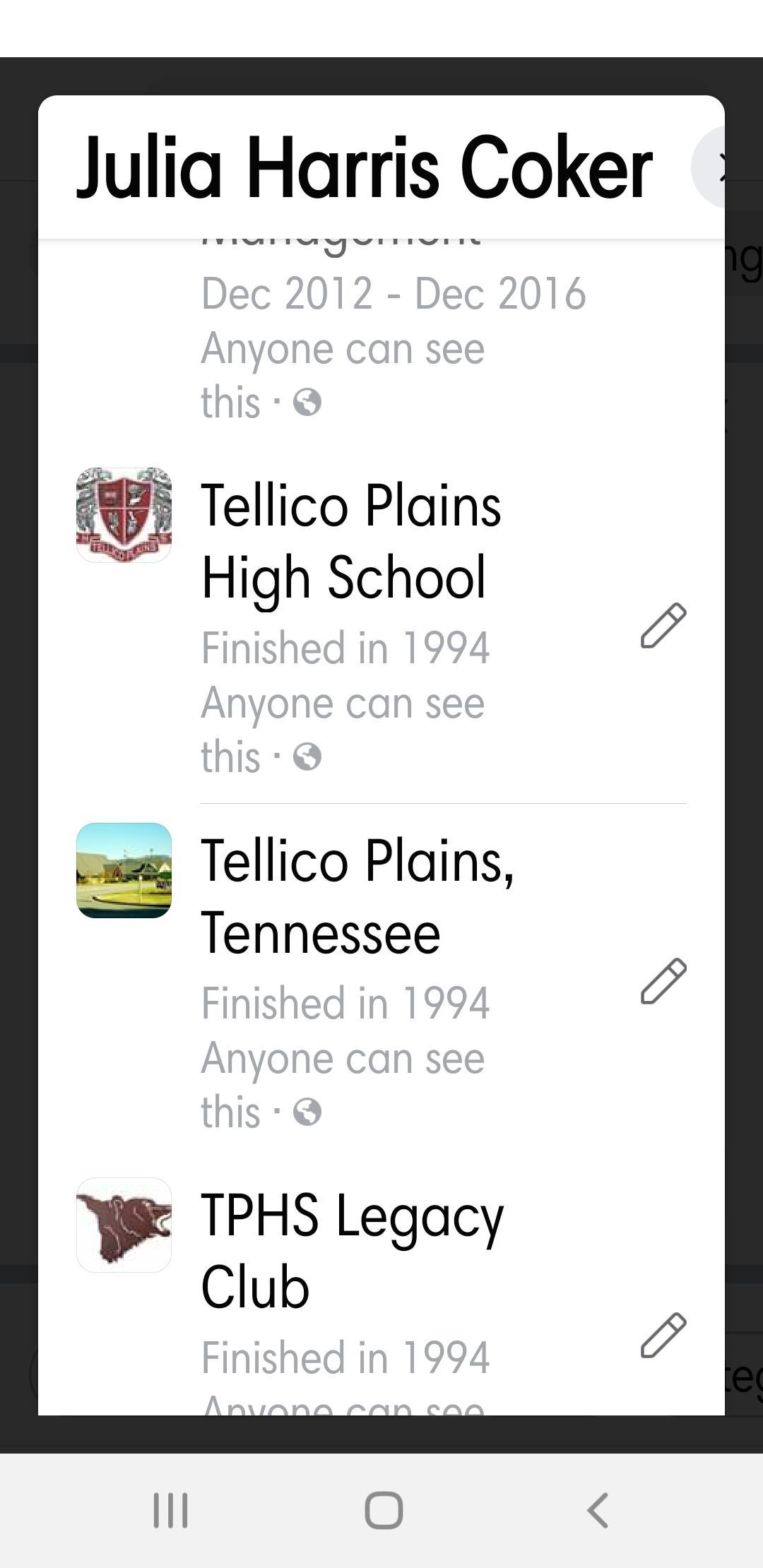The image size is (763, 1568).
Task: Edit the Tellico Plains, Tennessee entry
Action: (x=663, y=981)
